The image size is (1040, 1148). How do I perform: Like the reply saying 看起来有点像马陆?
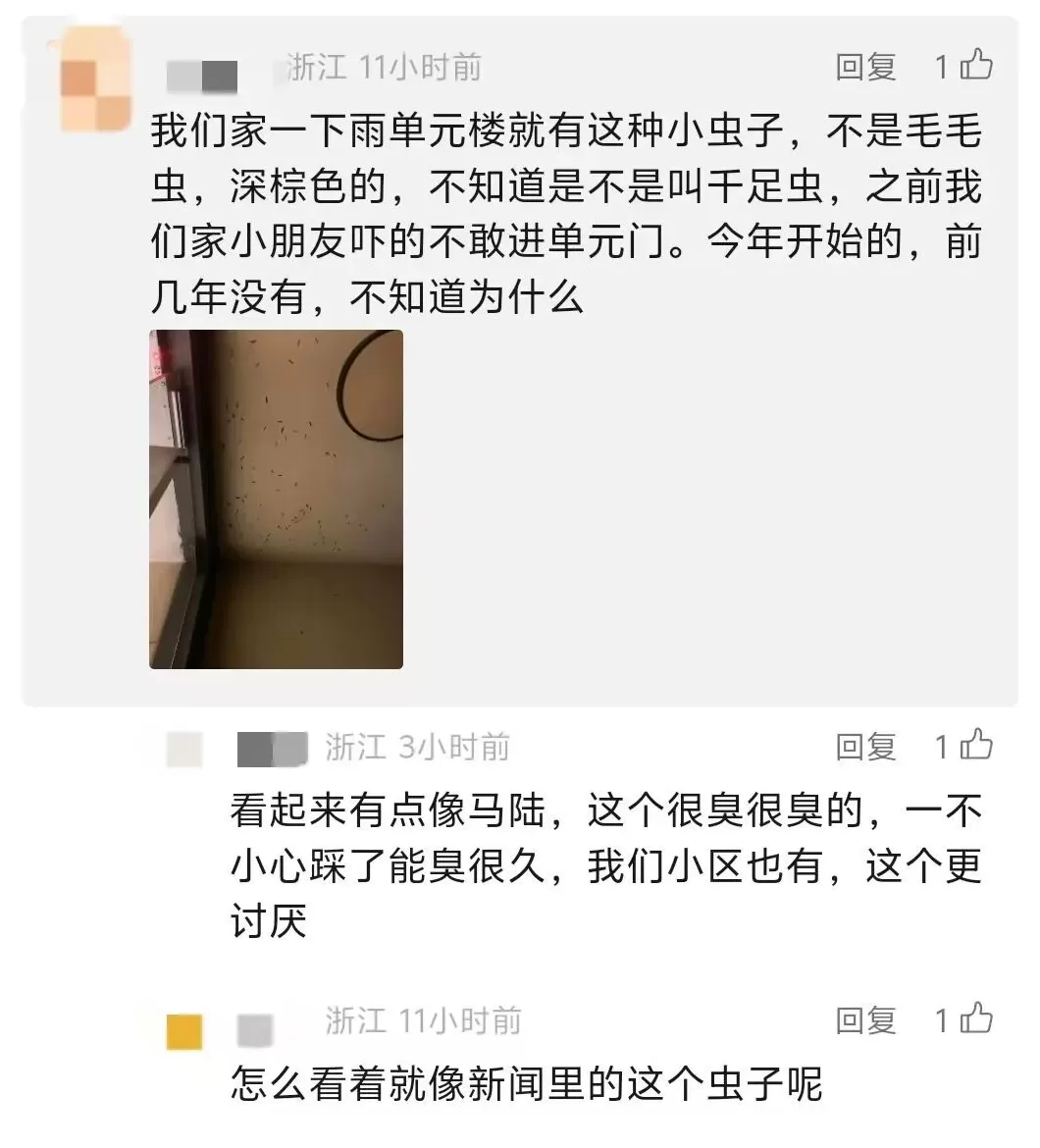pyautogui.click(x=976, y=747)
